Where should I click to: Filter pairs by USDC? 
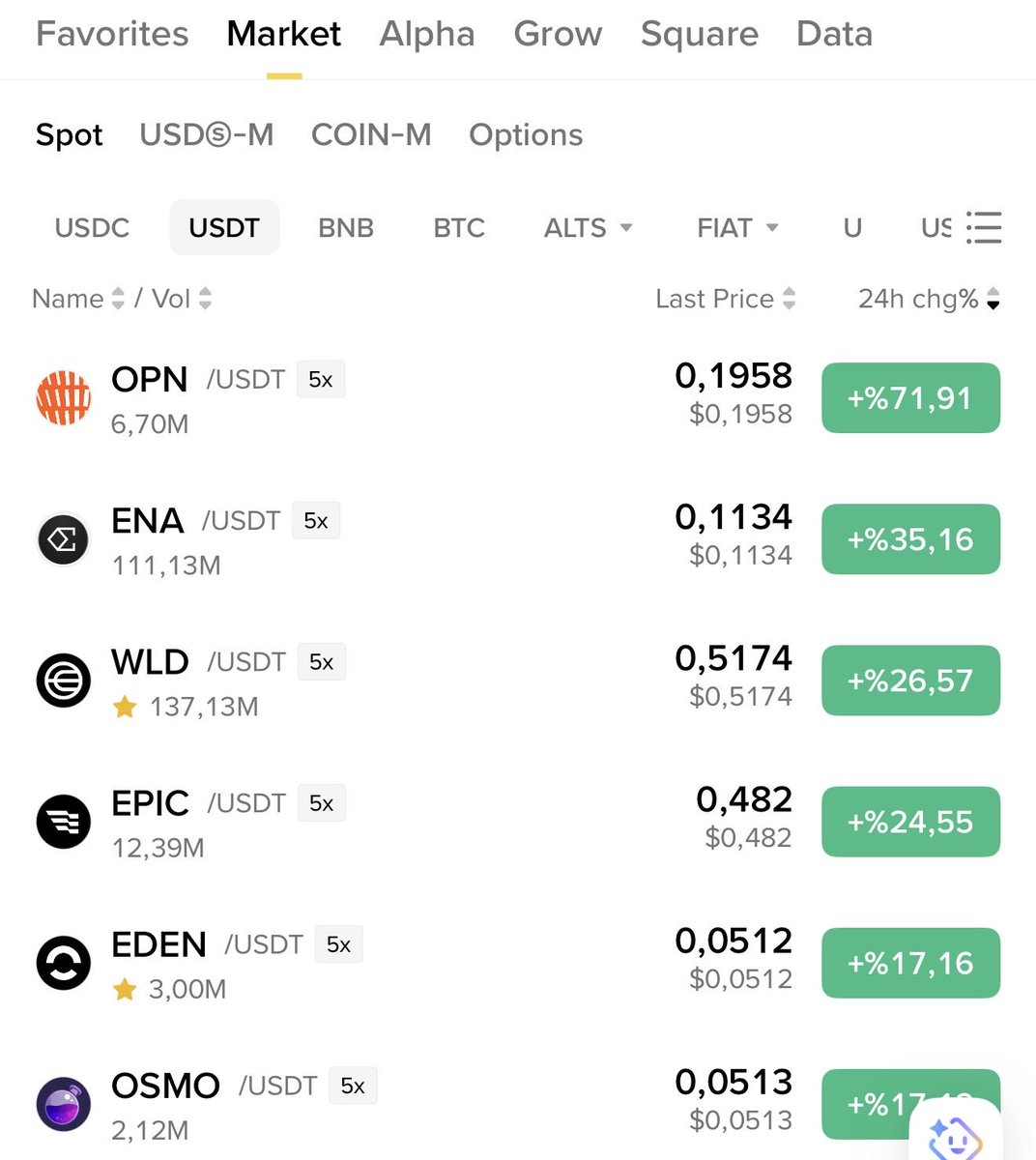click(92, 228)
